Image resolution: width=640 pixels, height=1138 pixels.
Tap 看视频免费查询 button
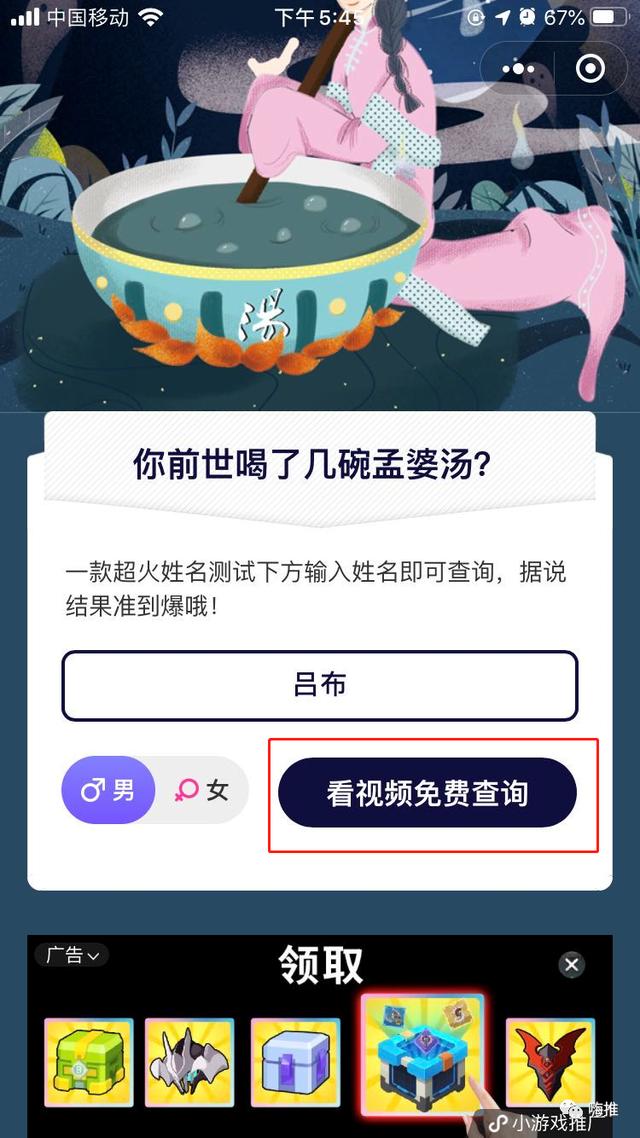(x=427, y=793)
